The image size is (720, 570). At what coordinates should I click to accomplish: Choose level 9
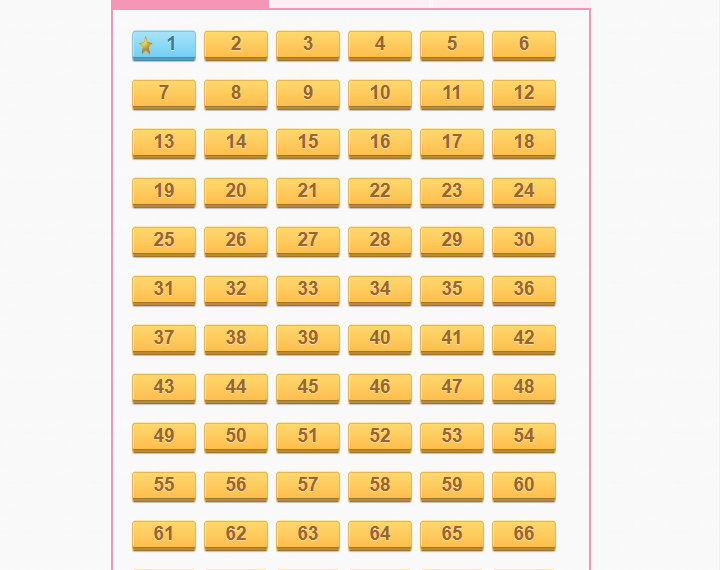[308, 93]
